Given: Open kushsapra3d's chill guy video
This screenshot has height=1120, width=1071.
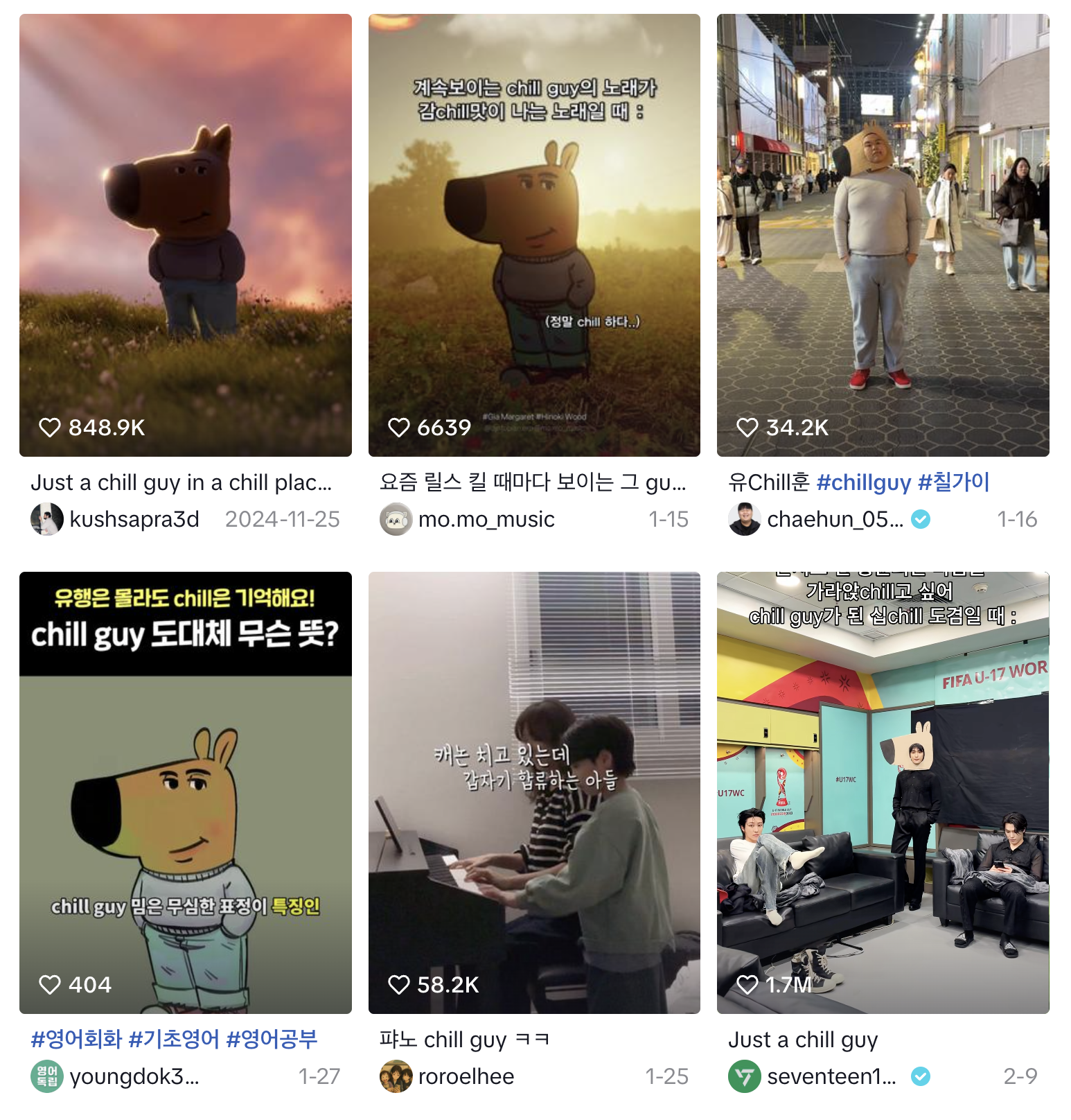Looking at the screenshot, I should click(185, 236).
